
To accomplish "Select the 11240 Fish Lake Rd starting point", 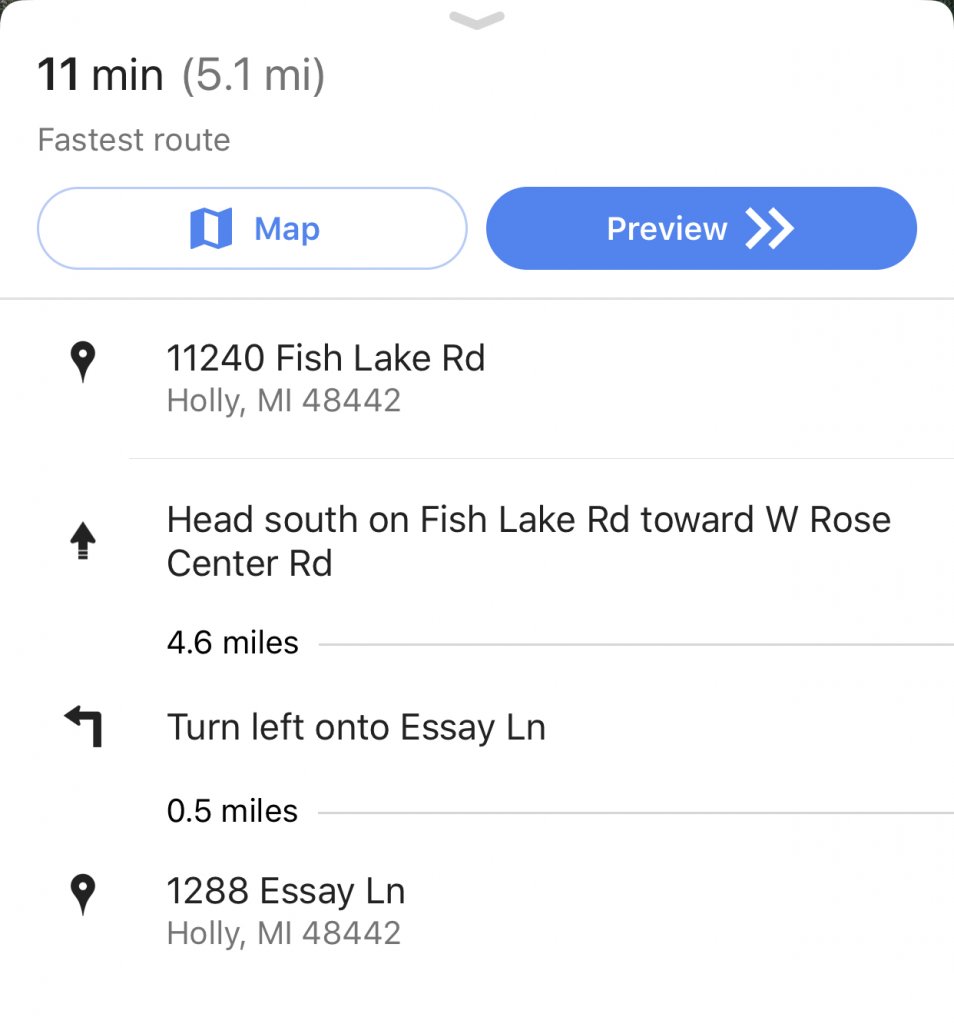I will point(326,378).
